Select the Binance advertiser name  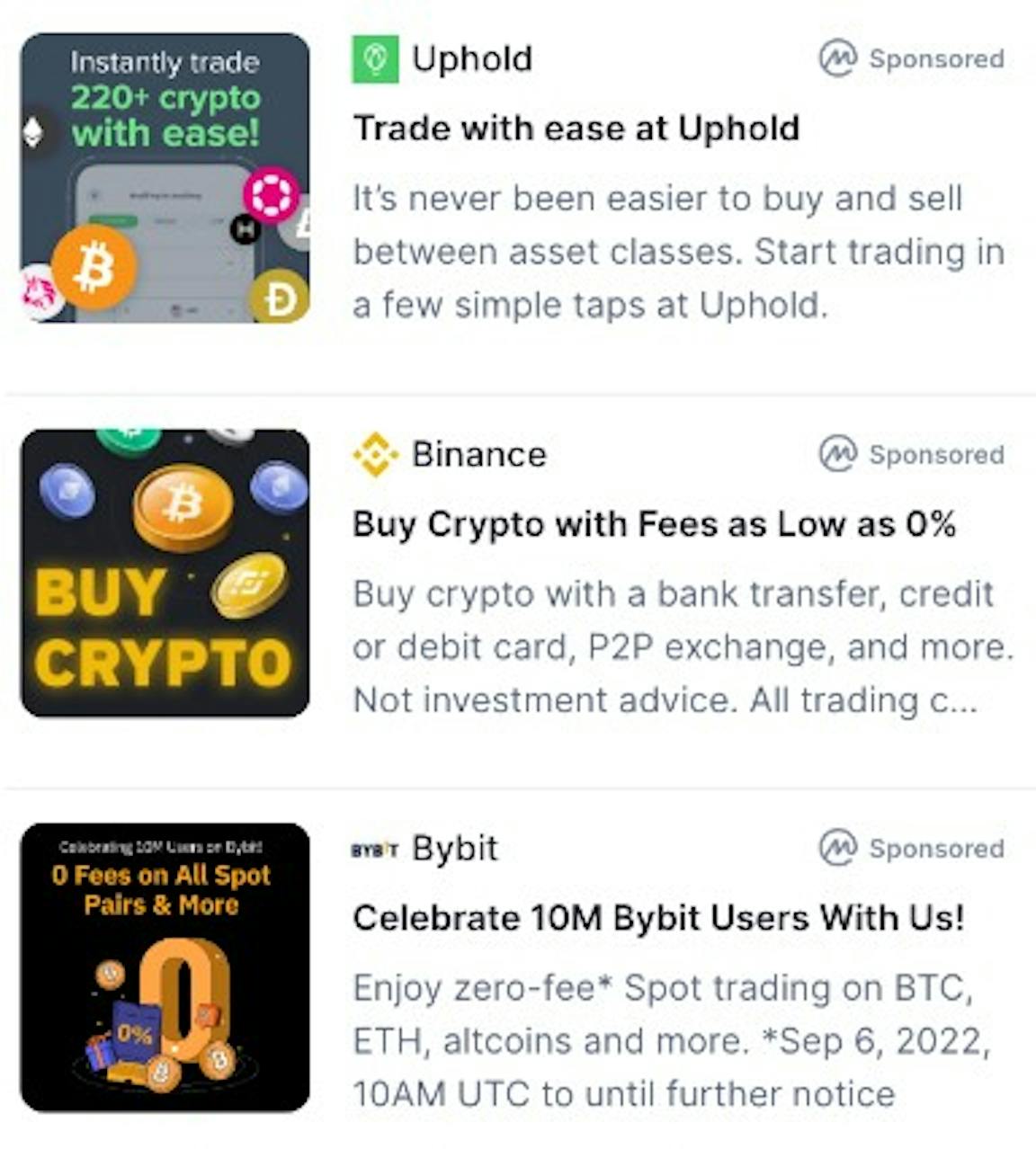(x=479, y=454)
